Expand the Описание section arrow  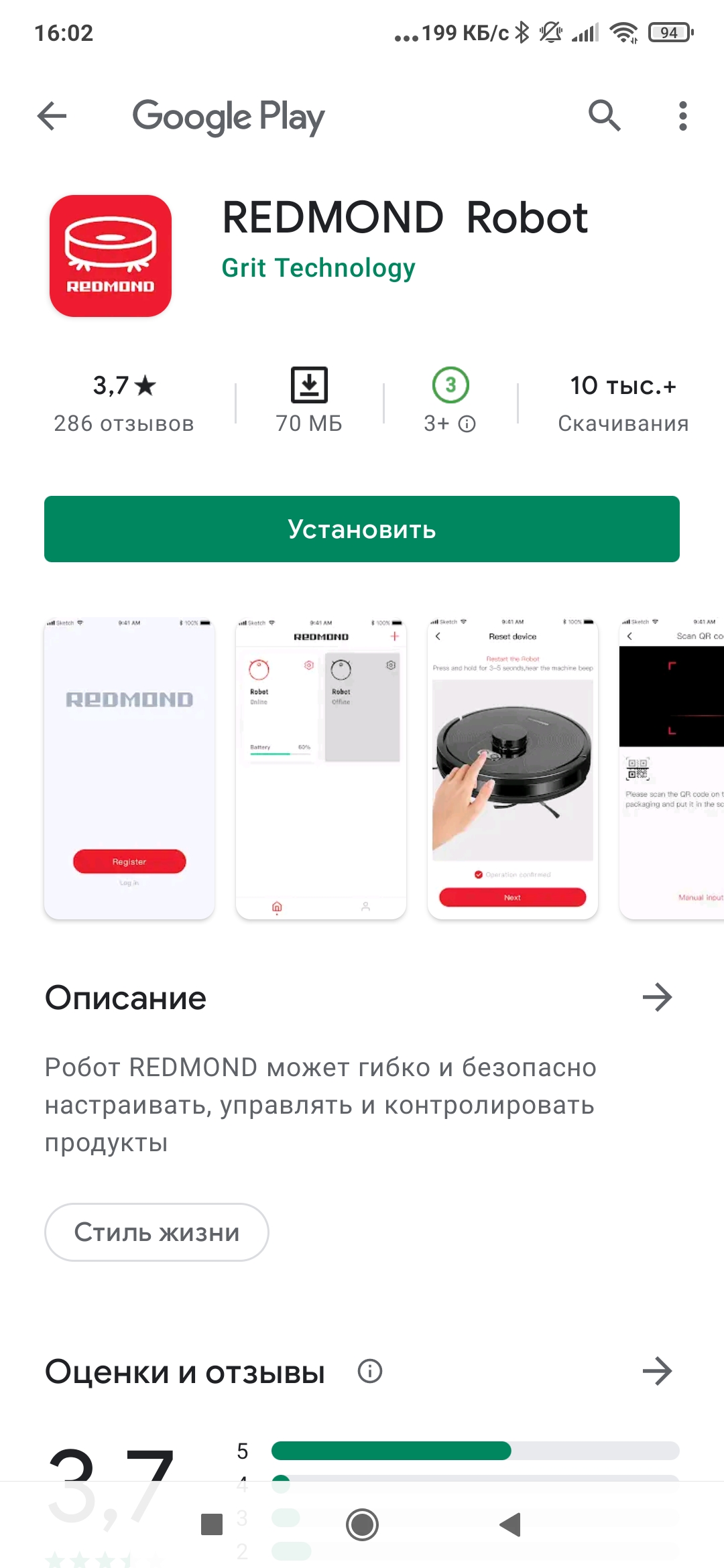657,997
